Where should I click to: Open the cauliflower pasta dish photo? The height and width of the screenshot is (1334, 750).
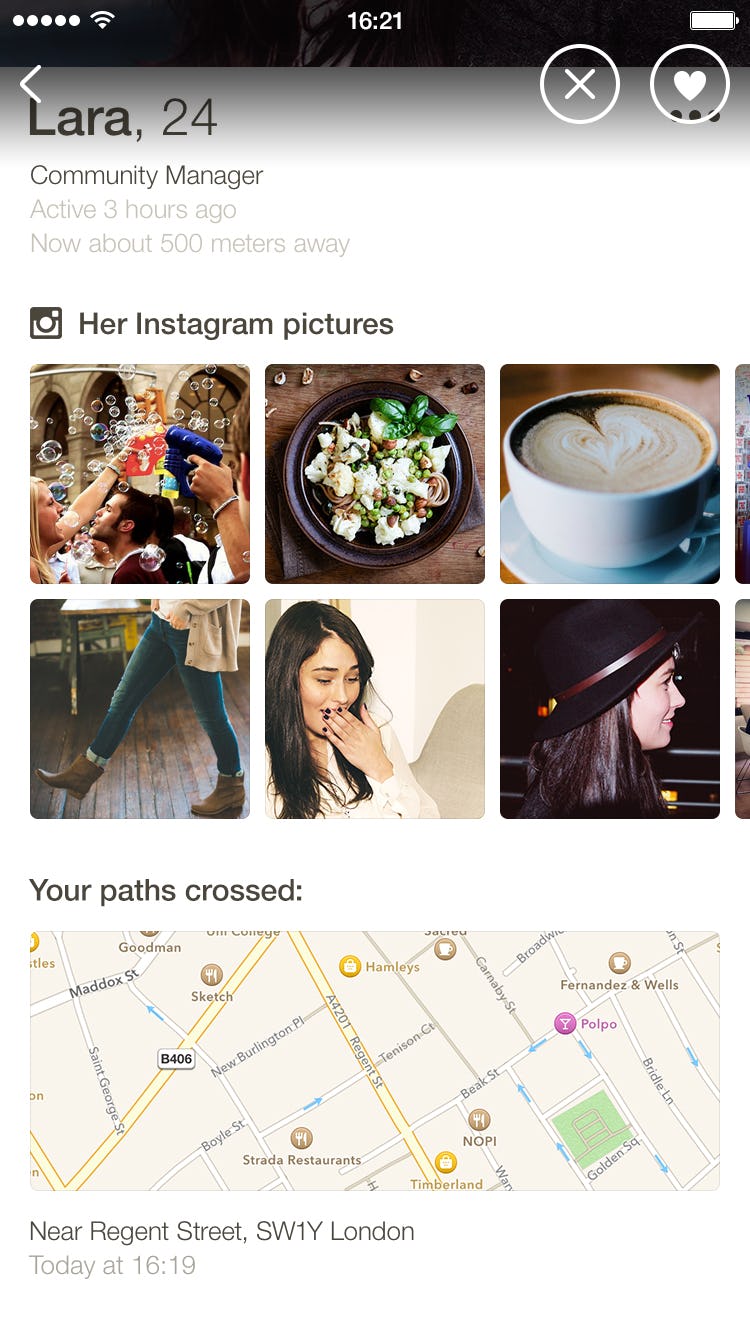375,474
